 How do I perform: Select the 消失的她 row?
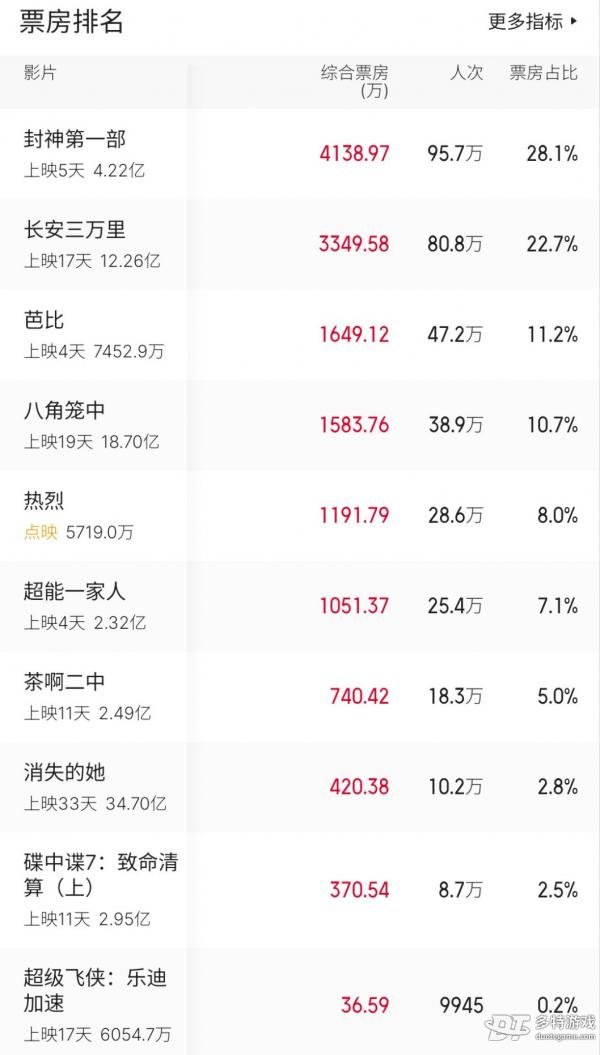point(300,787)
